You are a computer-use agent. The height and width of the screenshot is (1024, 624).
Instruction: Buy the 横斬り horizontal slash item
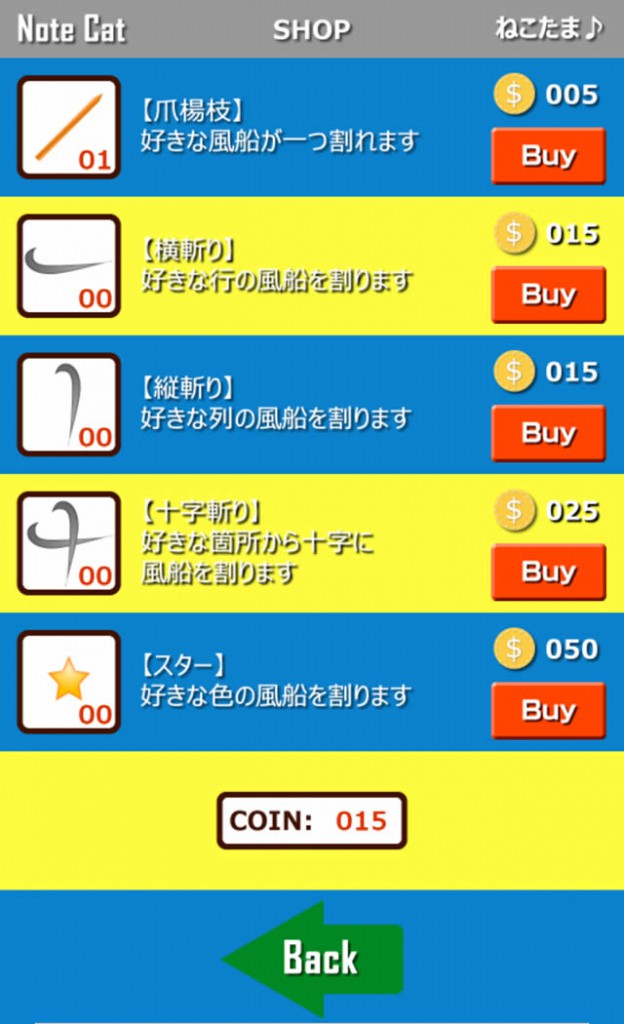pos(548,295)
